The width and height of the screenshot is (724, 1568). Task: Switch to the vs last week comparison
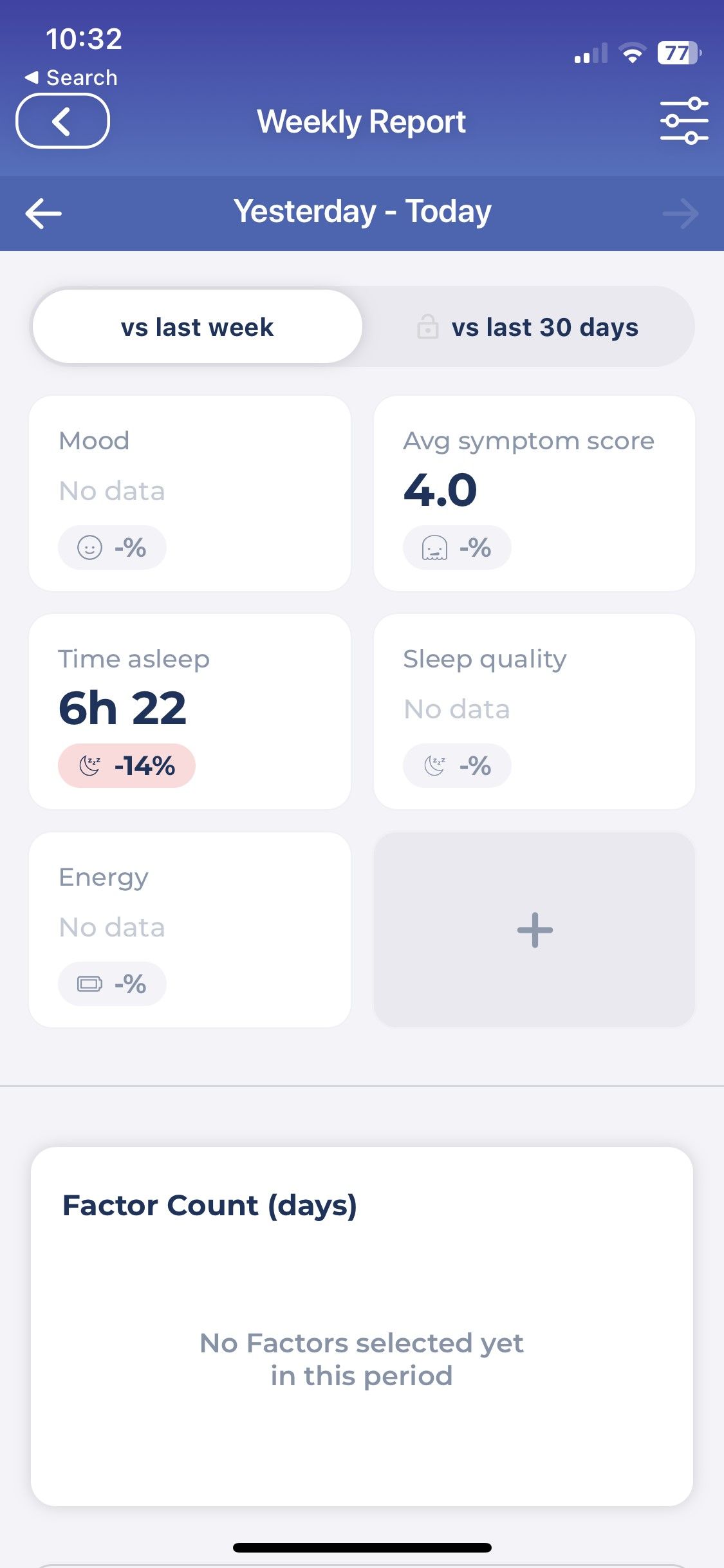pyautogui.click(x=197, y=326)
